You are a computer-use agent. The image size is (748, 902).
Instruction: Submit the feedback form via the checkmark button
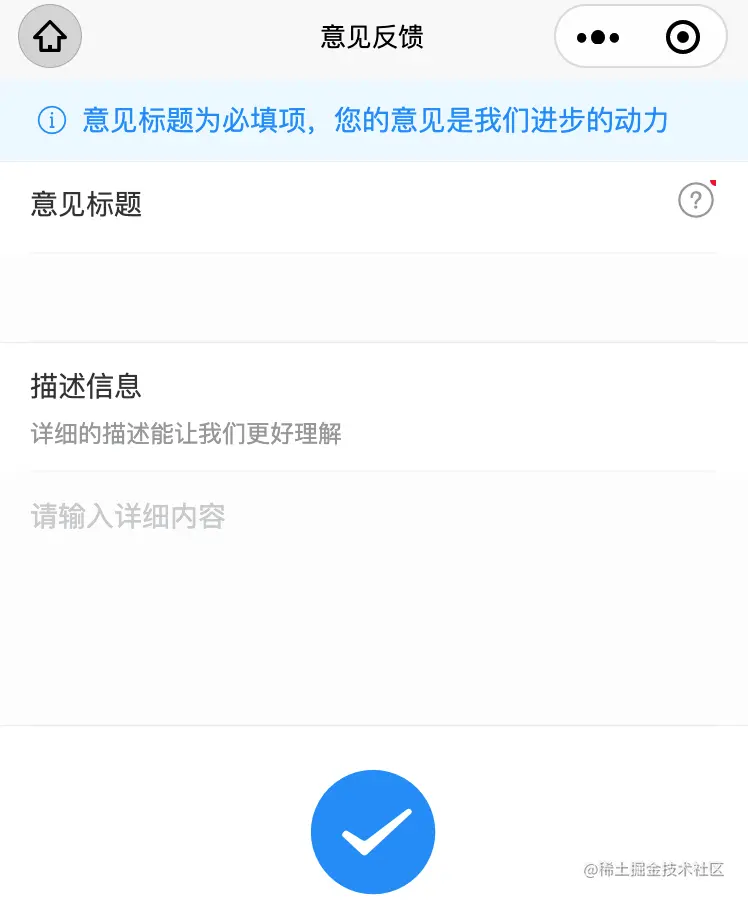tap(373, 831)
